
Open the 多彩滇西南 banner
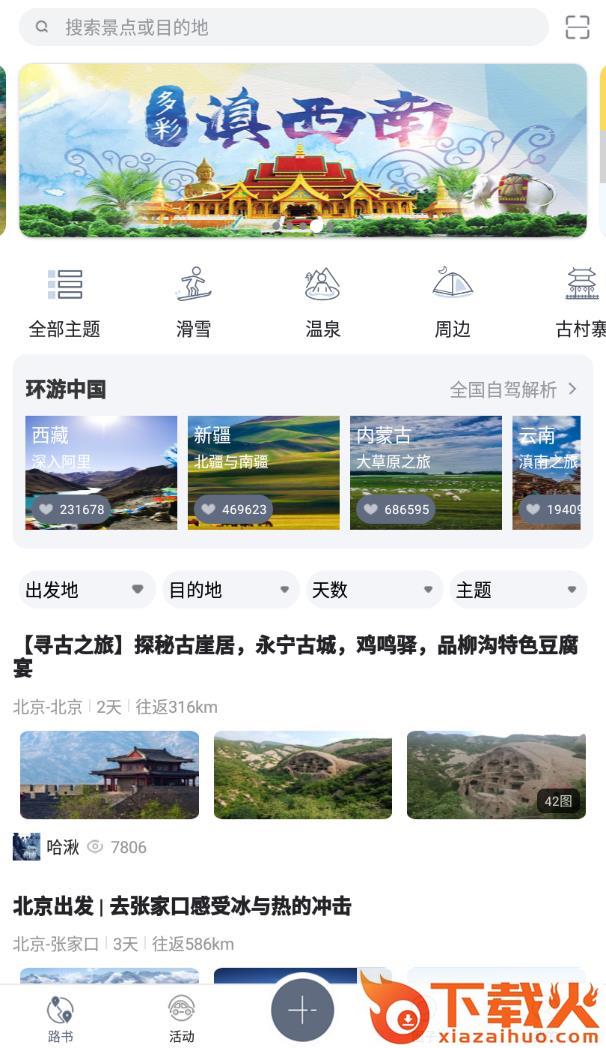tap(302, 150)
